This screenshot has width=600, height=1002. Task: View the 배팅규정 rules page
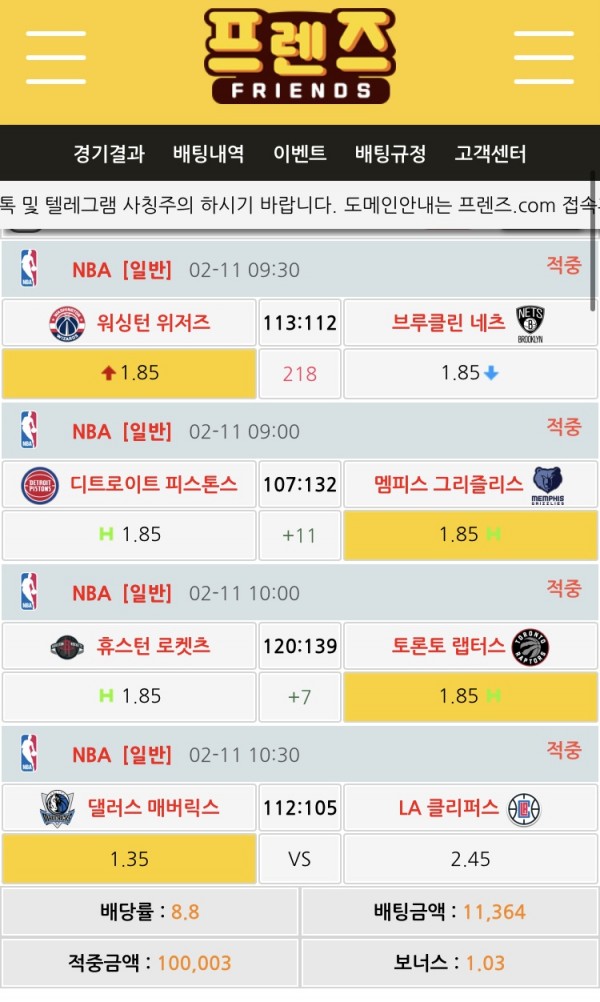pos(390,154)
